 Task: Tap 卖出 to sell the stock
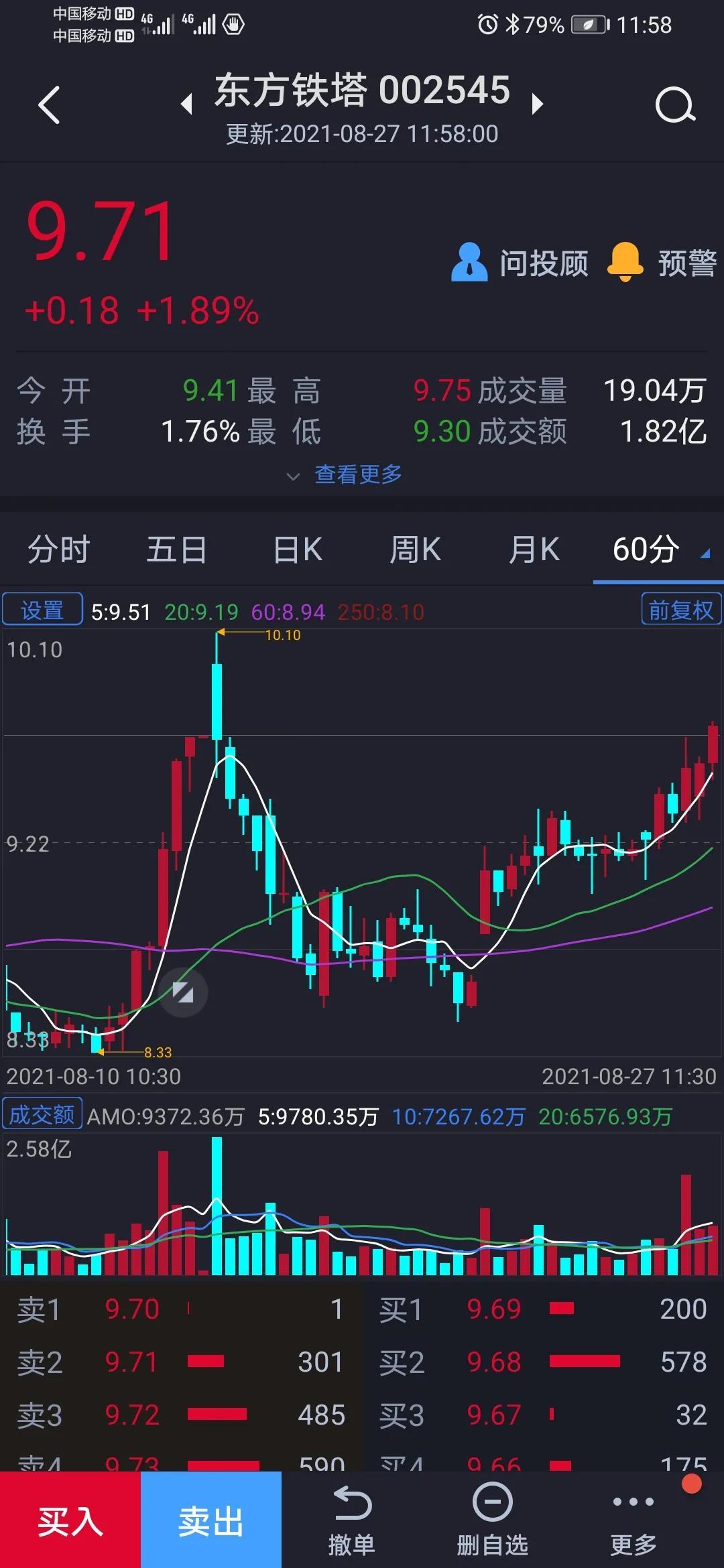[x=210, y=1520]
